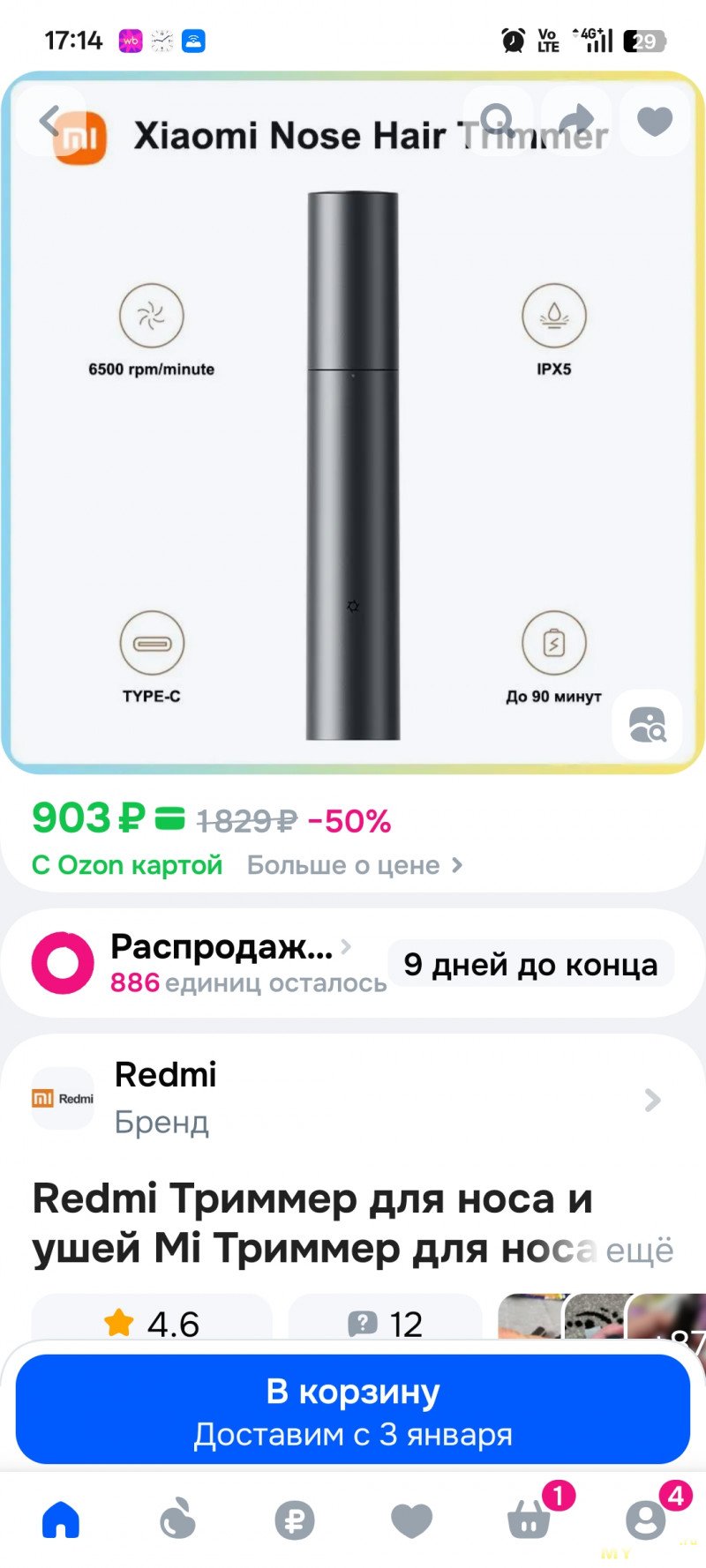
Task: View the 4.6 star rating reviews
Action: point(152,1323)
